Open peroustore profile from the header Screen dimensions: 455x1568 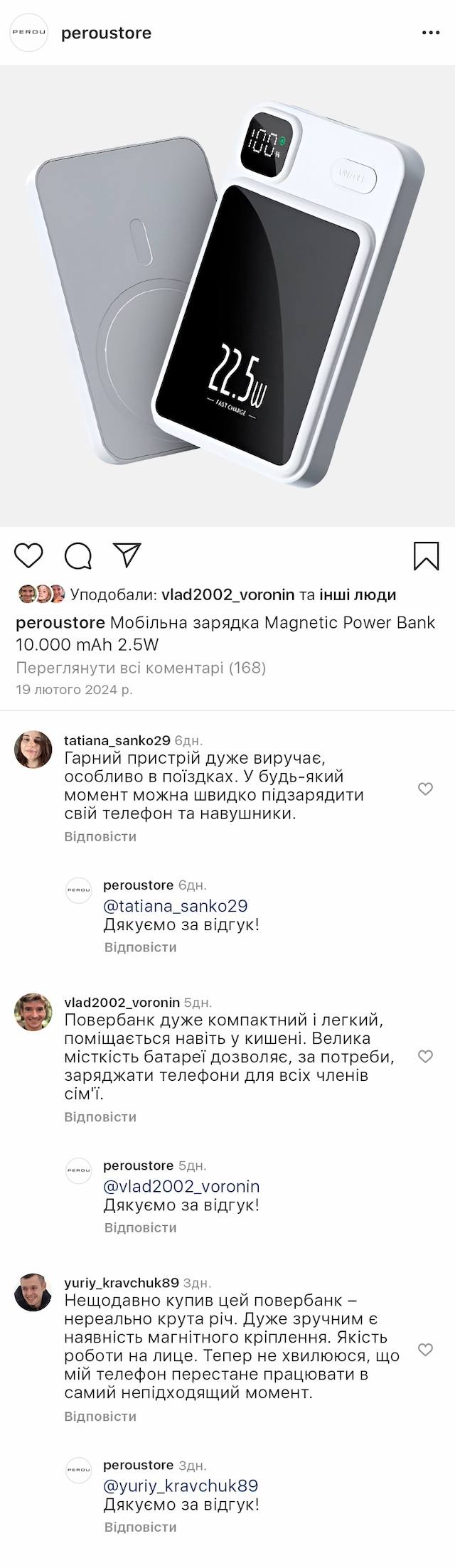pos(106,33)
